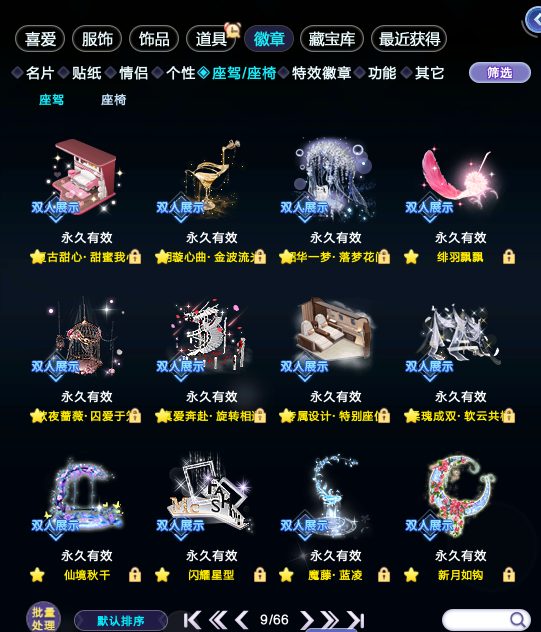Tap the 筛选 filter button
This screenshot has width=541, height=632.
tap(499, 73)
